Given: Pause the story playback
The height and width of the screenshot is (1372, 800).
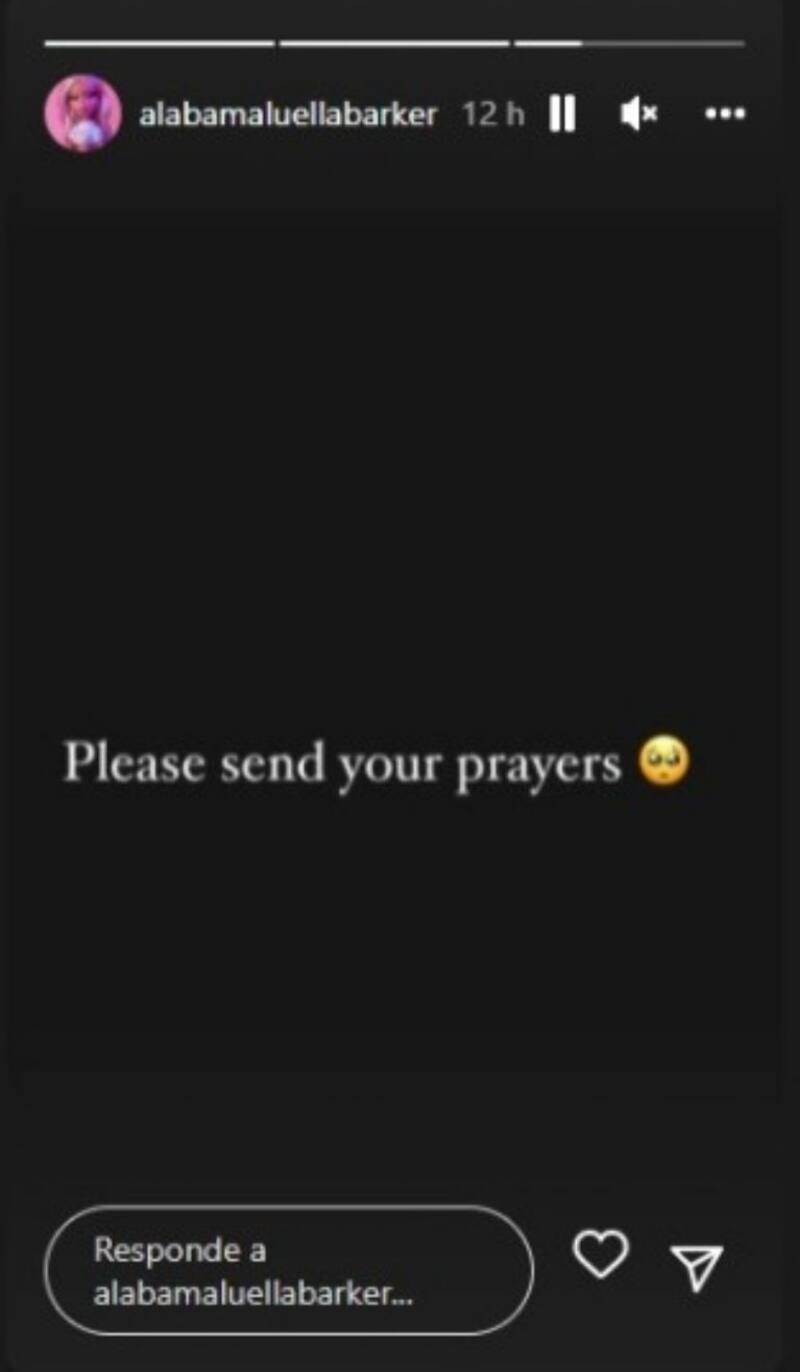Looking at the screenshot, I should coord(563,115).
